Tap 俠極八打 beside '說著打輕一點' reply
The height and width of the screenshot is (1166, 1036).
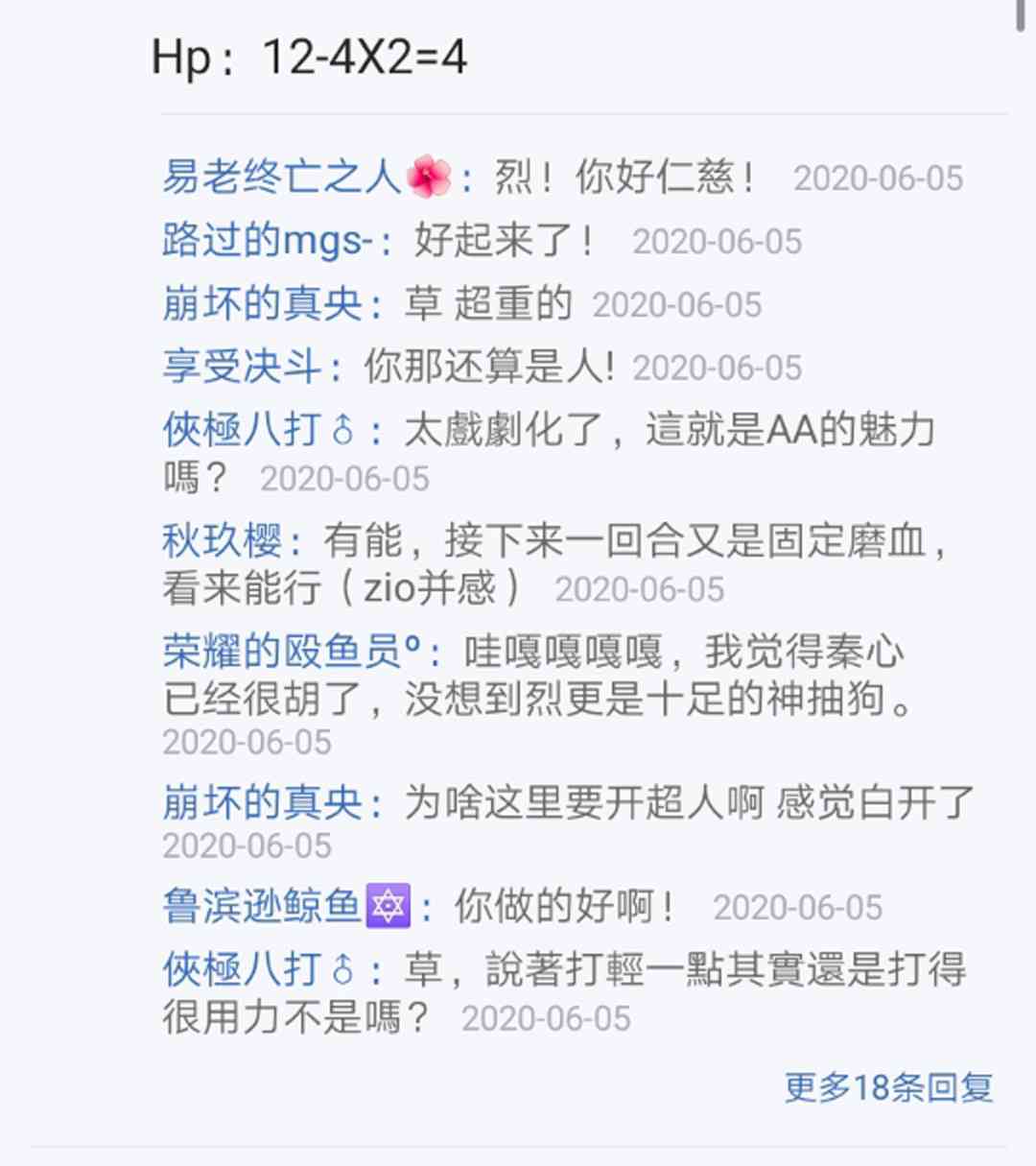click(x=259, y=969)
